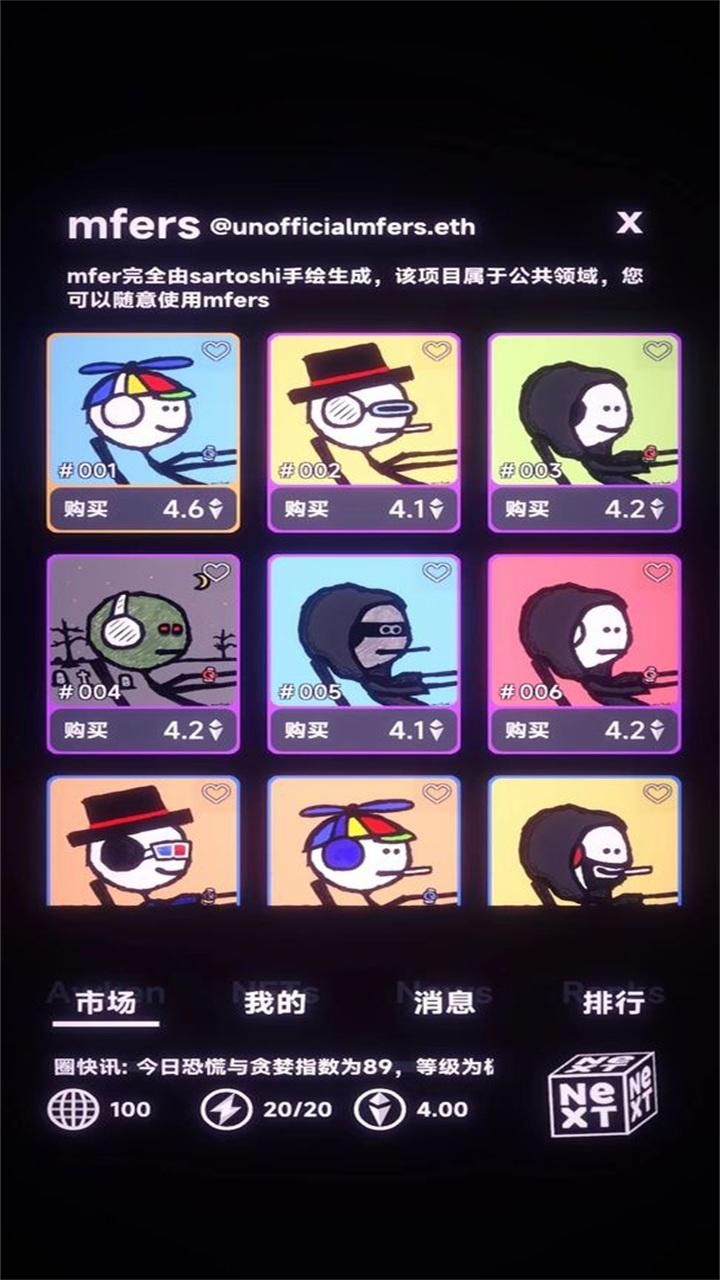Like the #001 mfer card
The height and width of the screenshot is (1280, 720).
(x=216, y=351)
